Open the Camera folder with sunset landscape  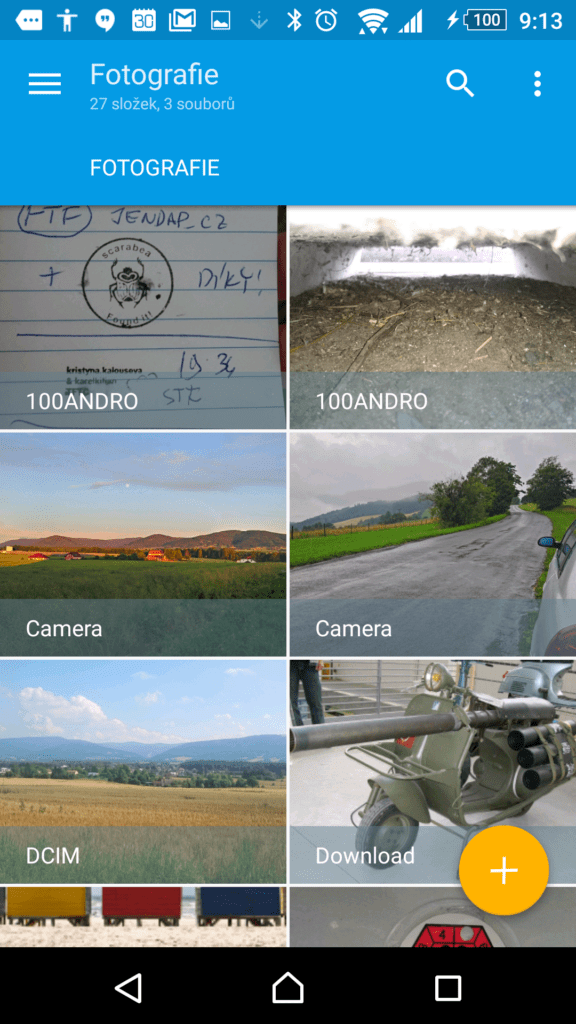coord(143,544)
